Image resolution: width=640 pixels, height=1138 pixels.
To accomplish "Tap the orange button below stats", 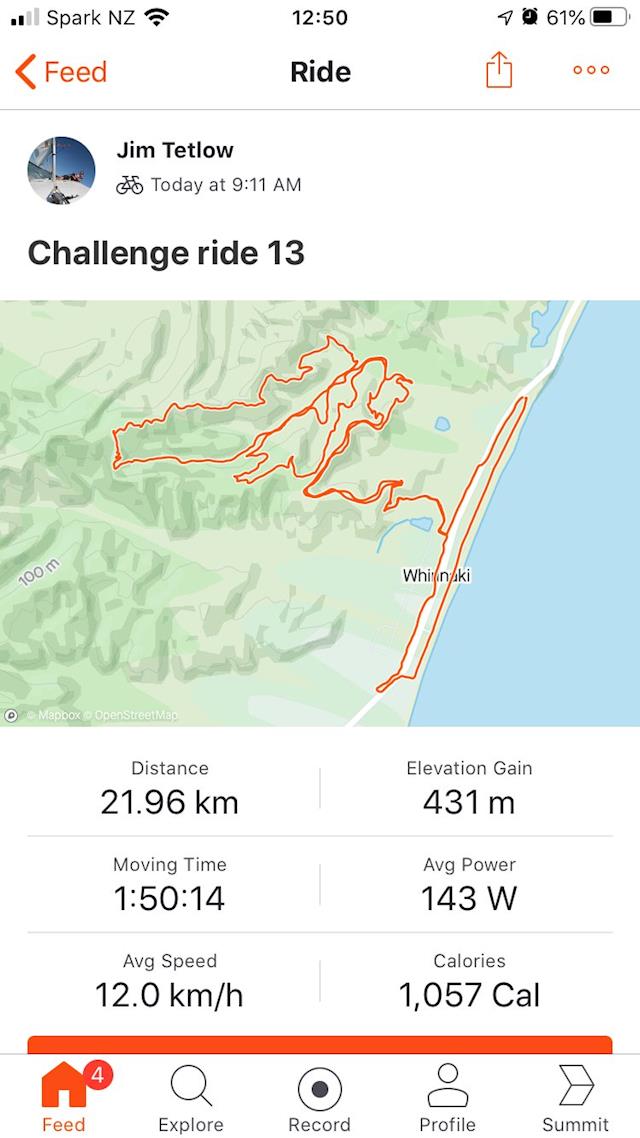I will [320, 1044].
